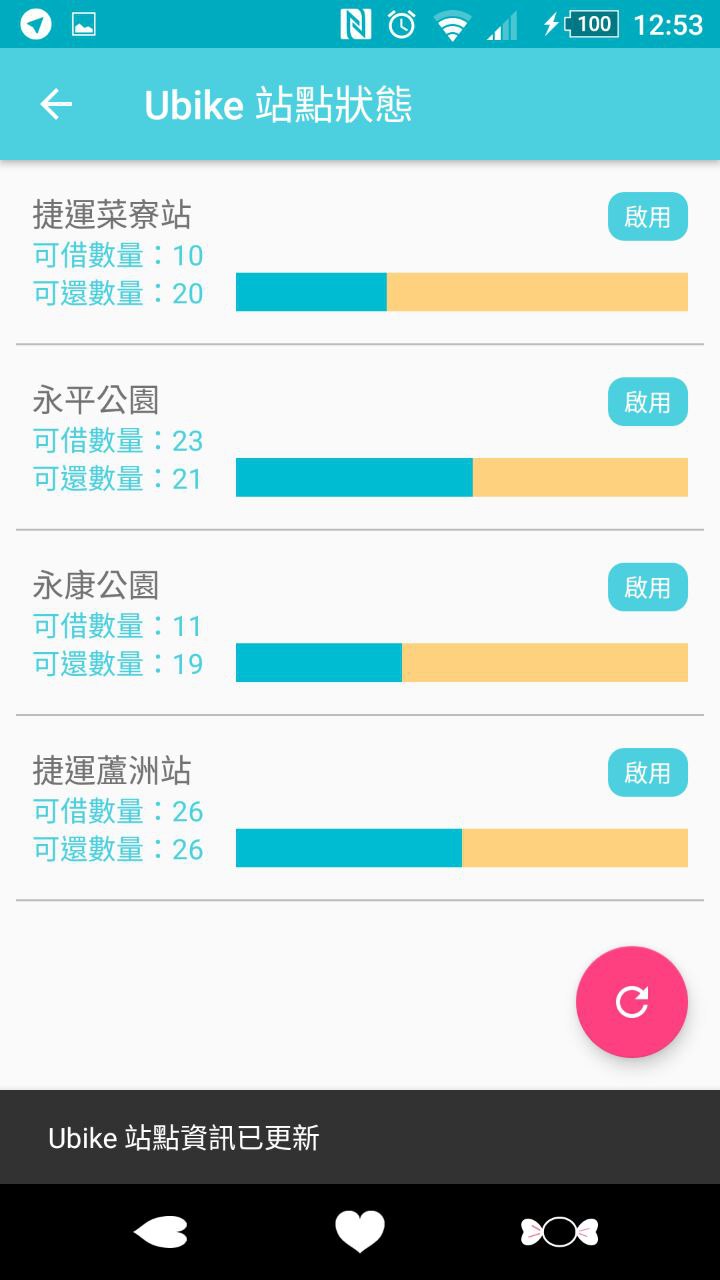Refresh the Ubike station info
Viewport: 720px width, 1280px height.
click(631, 1001)
